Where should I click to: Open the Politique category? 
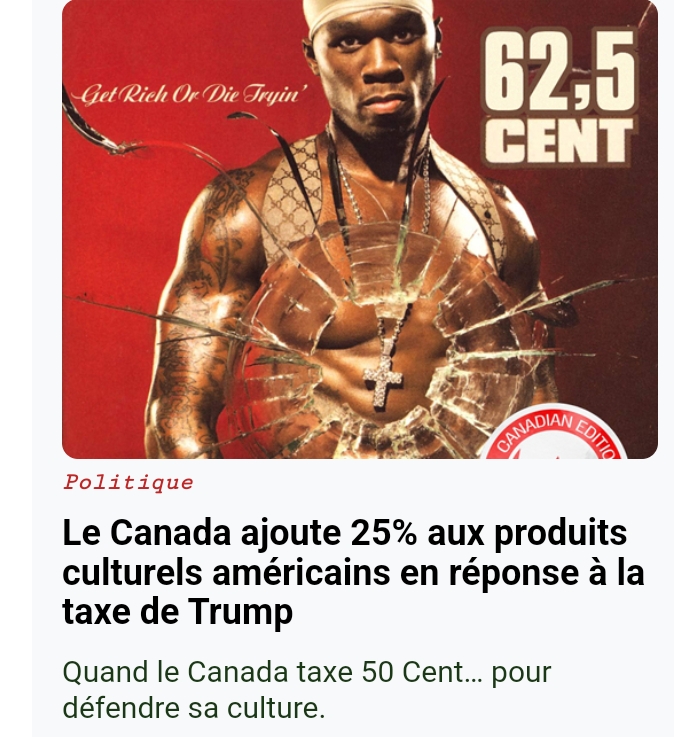click(x=129, y=482)
